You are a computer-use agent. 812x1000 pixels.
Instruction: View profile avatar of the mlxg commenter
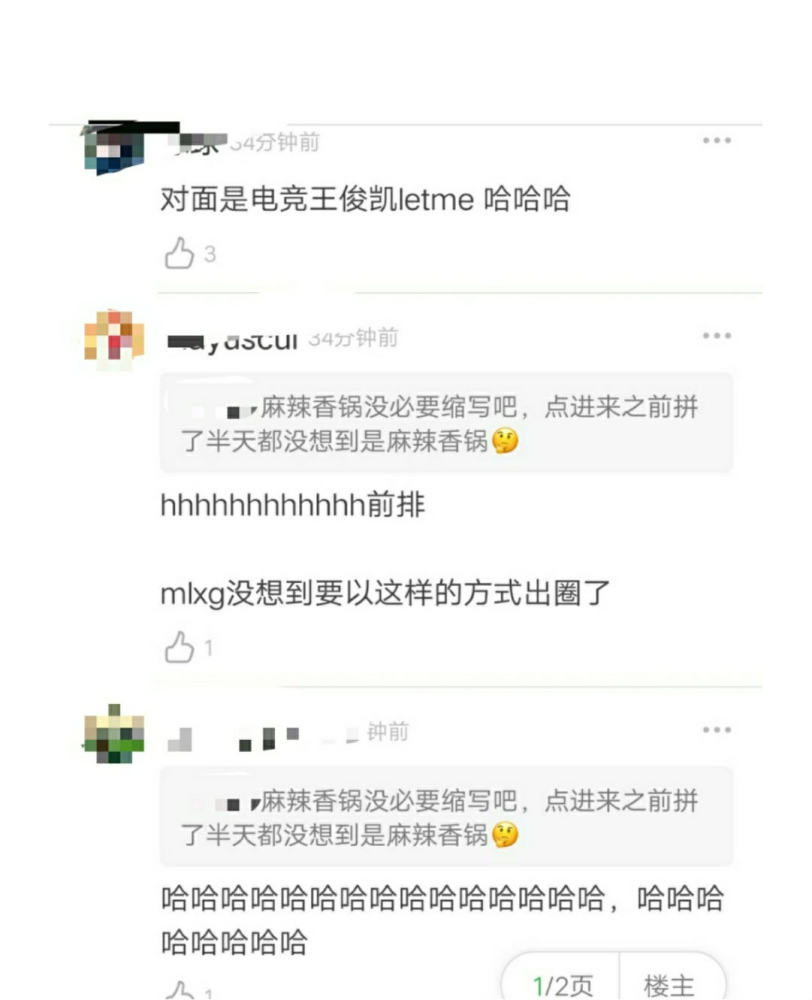[113, 340]
